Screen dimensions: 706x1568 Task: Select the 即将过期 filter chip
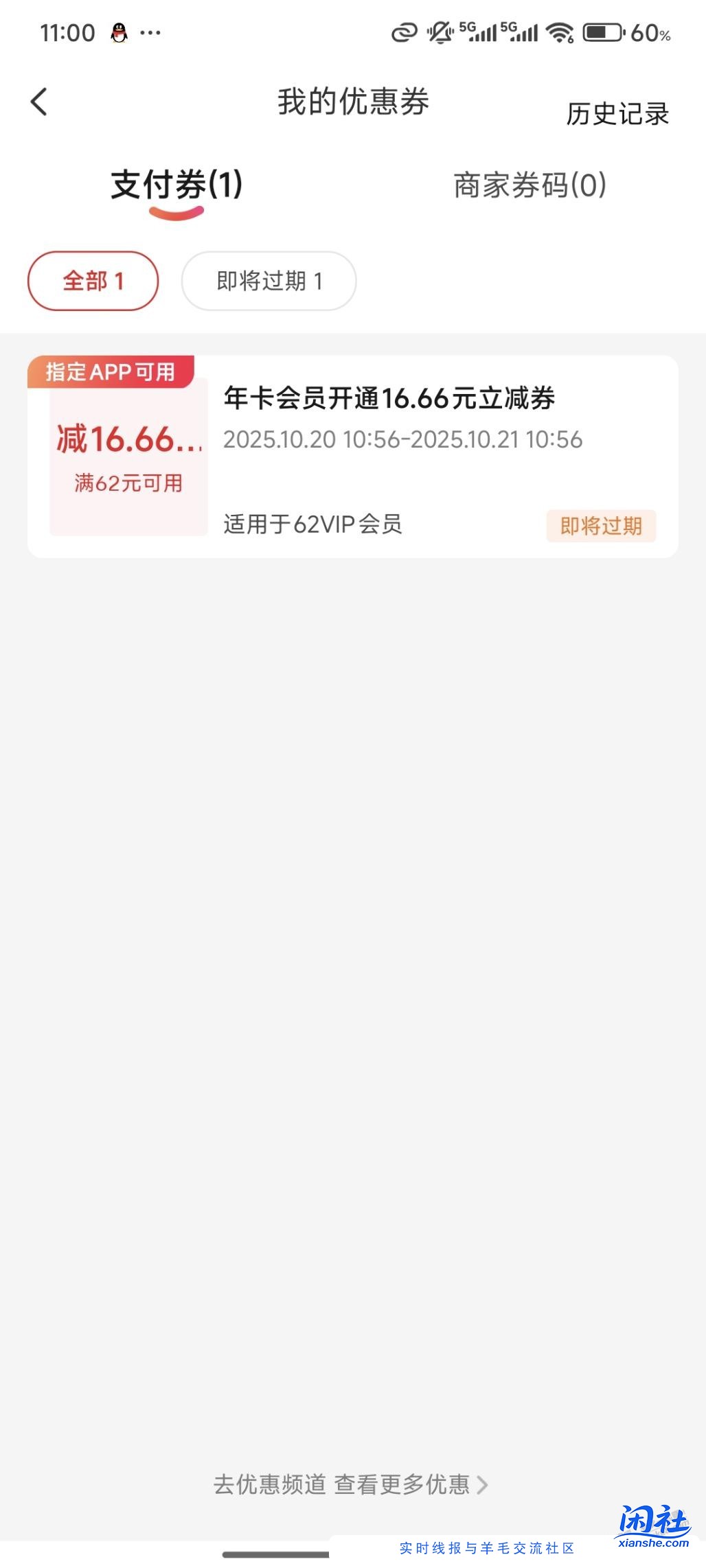[x=269, y=281]
